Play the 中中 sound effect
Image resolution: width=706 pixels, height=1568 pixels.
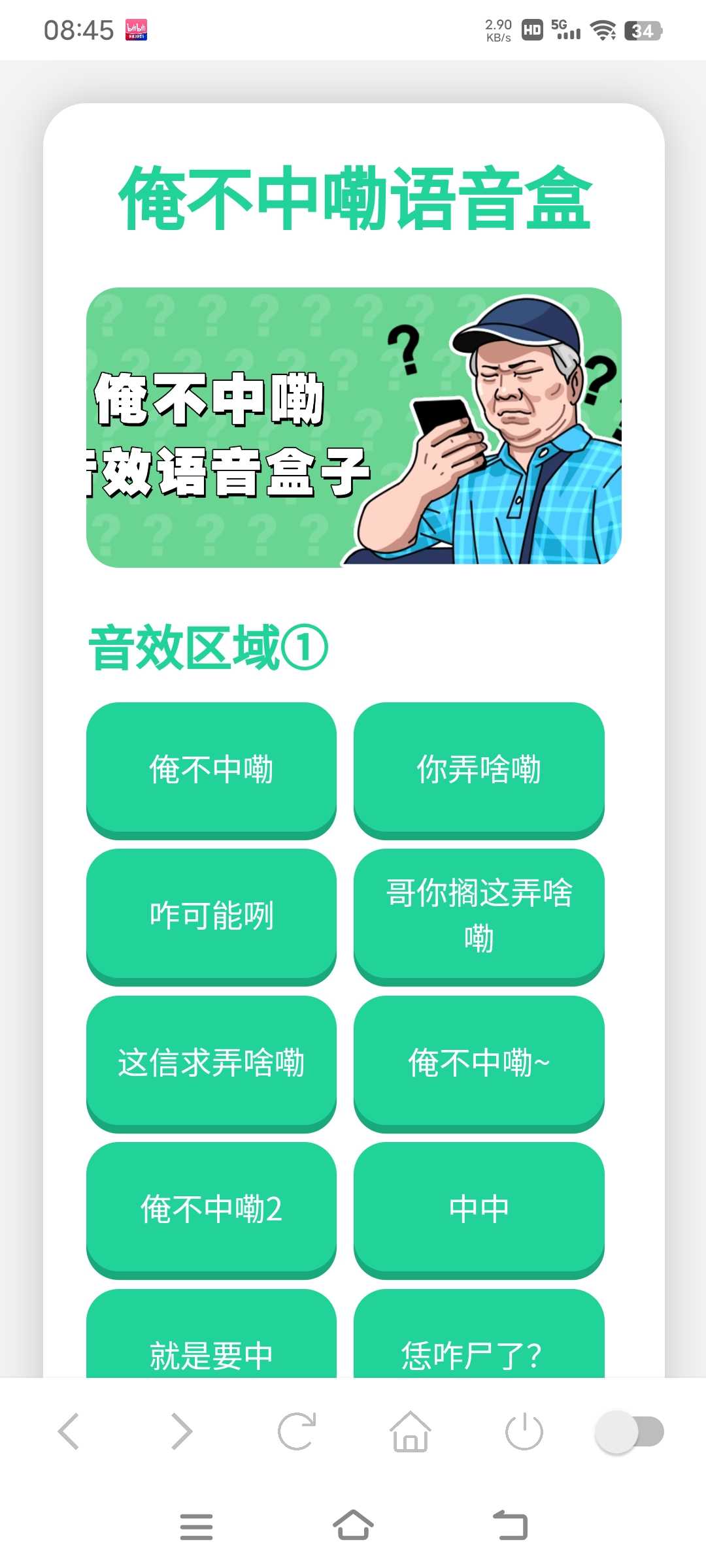[479, 1209]
